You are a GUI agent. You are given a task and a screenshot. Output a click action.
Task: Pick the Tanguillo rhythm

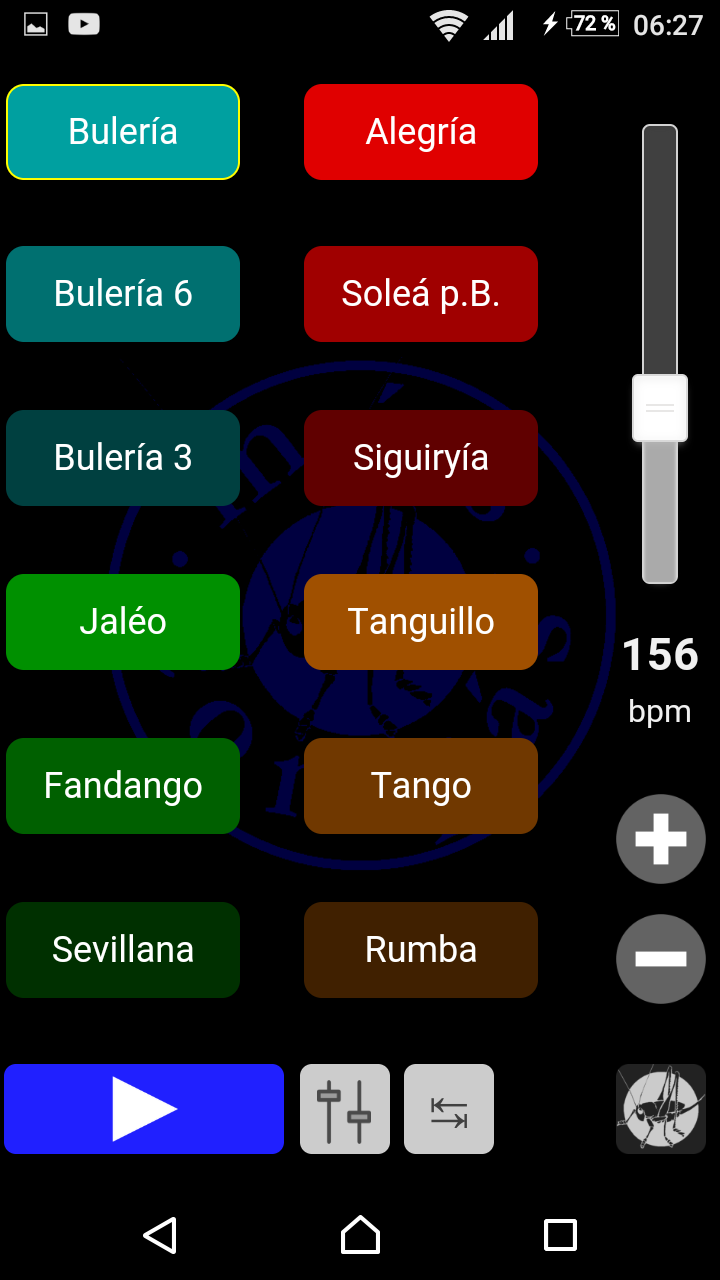(421, 622)
